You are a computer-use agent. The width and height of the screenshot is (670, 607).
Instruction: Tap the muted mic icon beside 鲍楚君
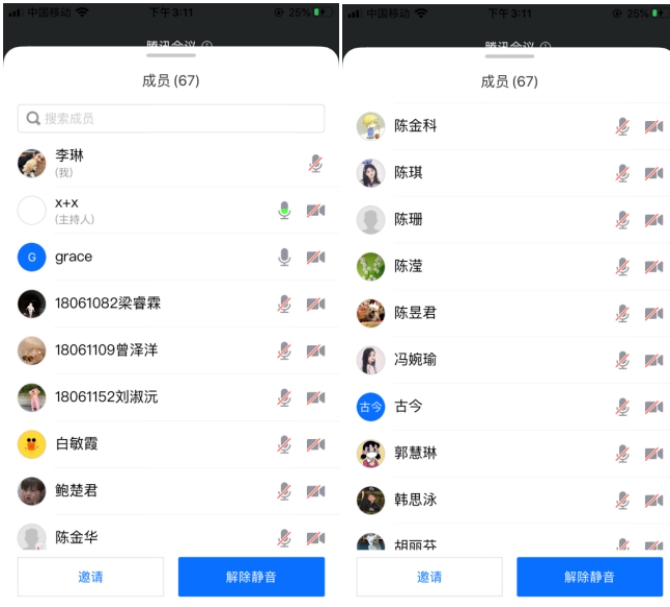coord(284,491)
